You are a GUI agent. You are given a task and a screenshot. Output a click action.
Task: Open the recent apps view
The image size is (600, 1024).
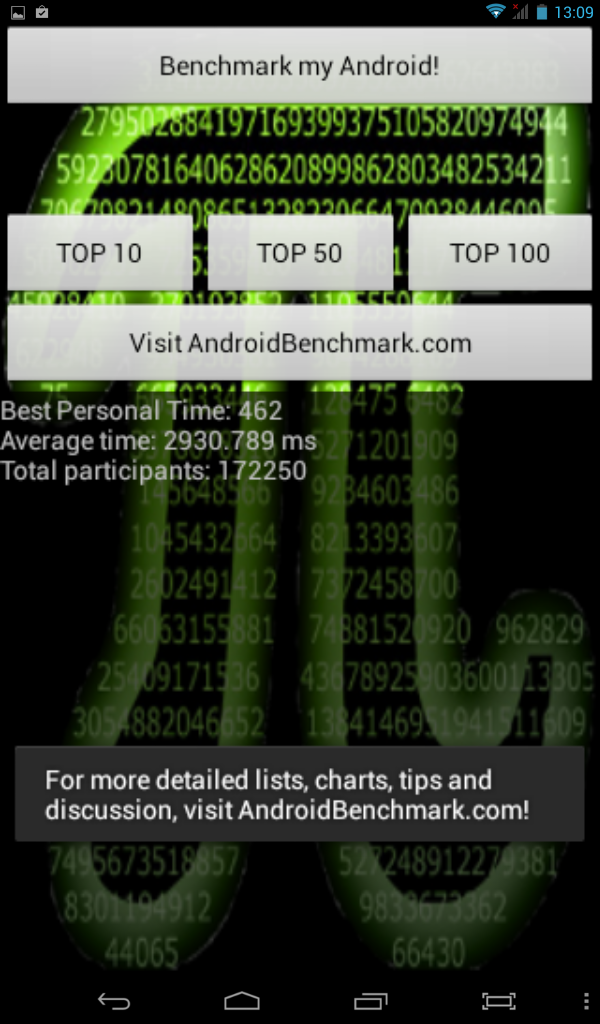(371, 1000)
